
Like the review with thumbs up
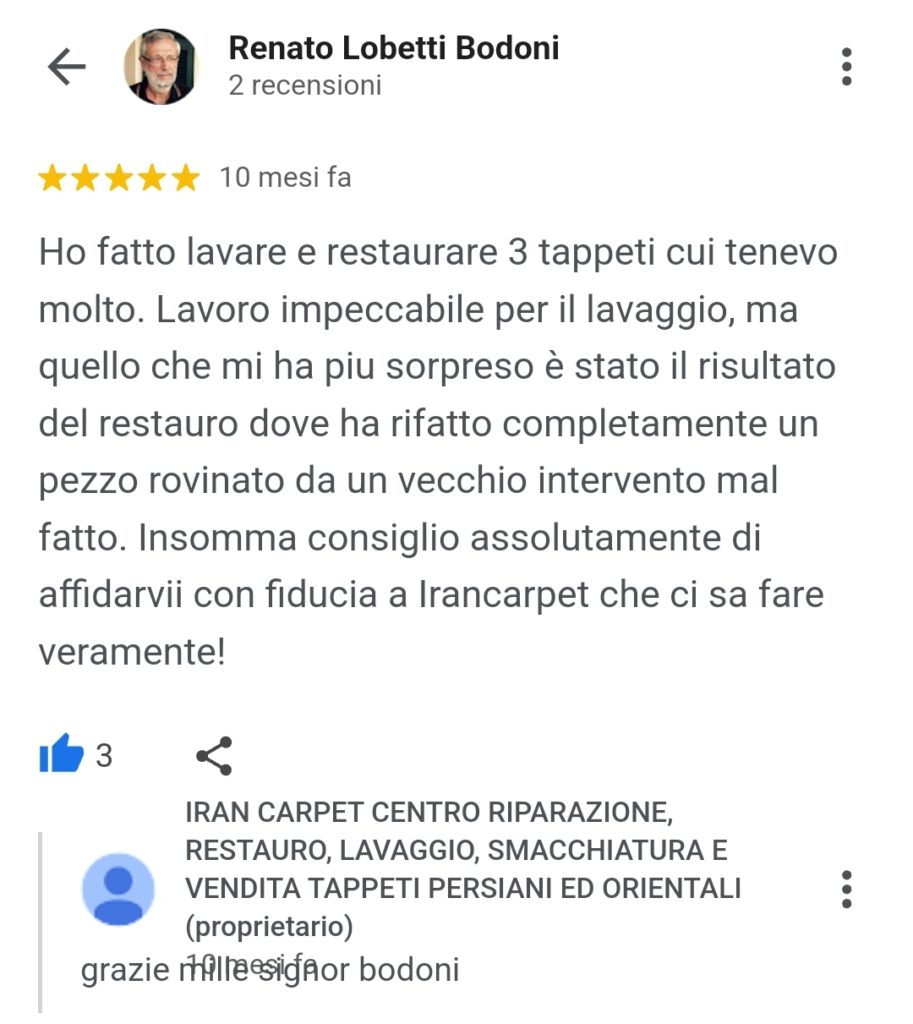pos(60,754)
